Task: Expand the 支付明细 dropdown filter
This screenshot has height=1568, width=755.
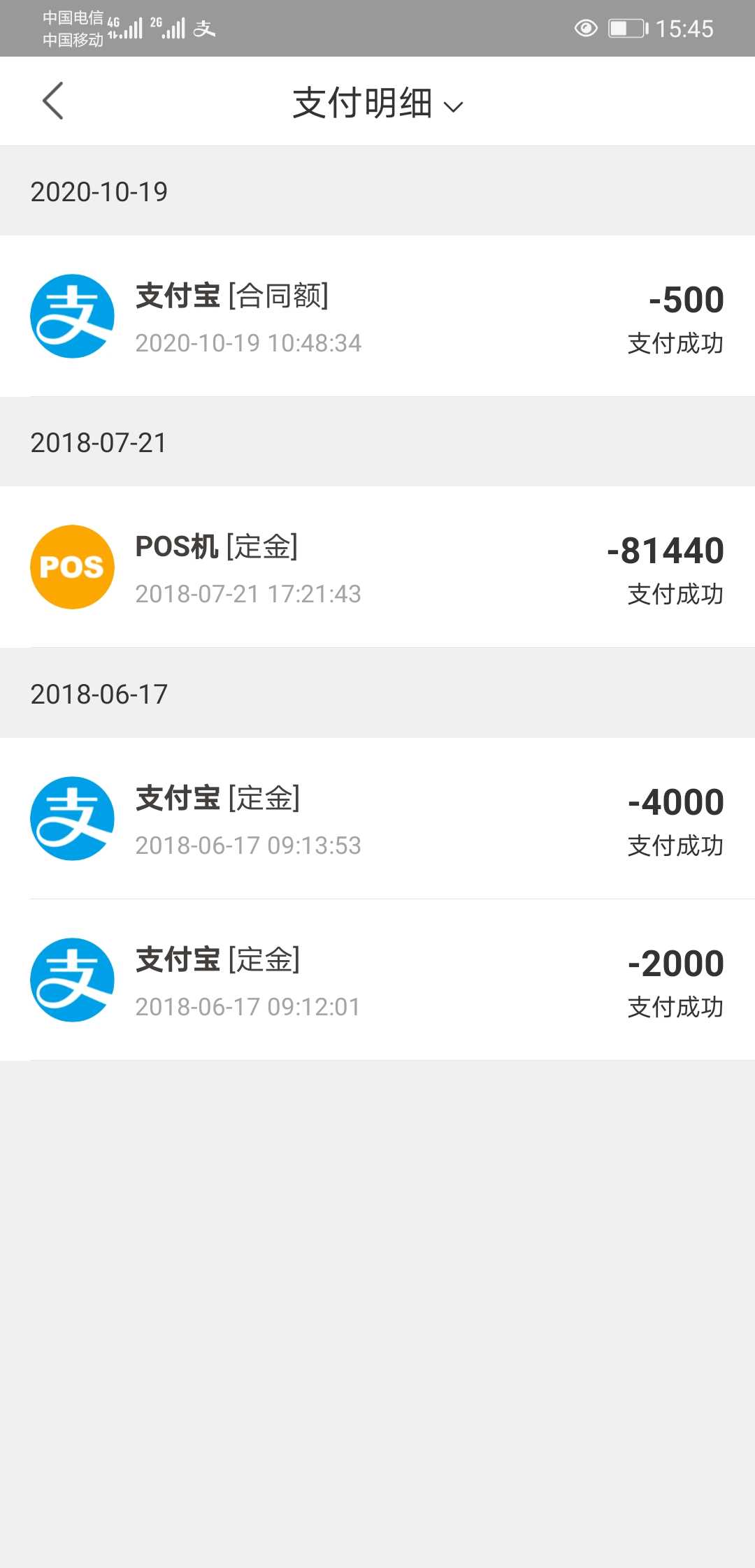Action: 377,103
